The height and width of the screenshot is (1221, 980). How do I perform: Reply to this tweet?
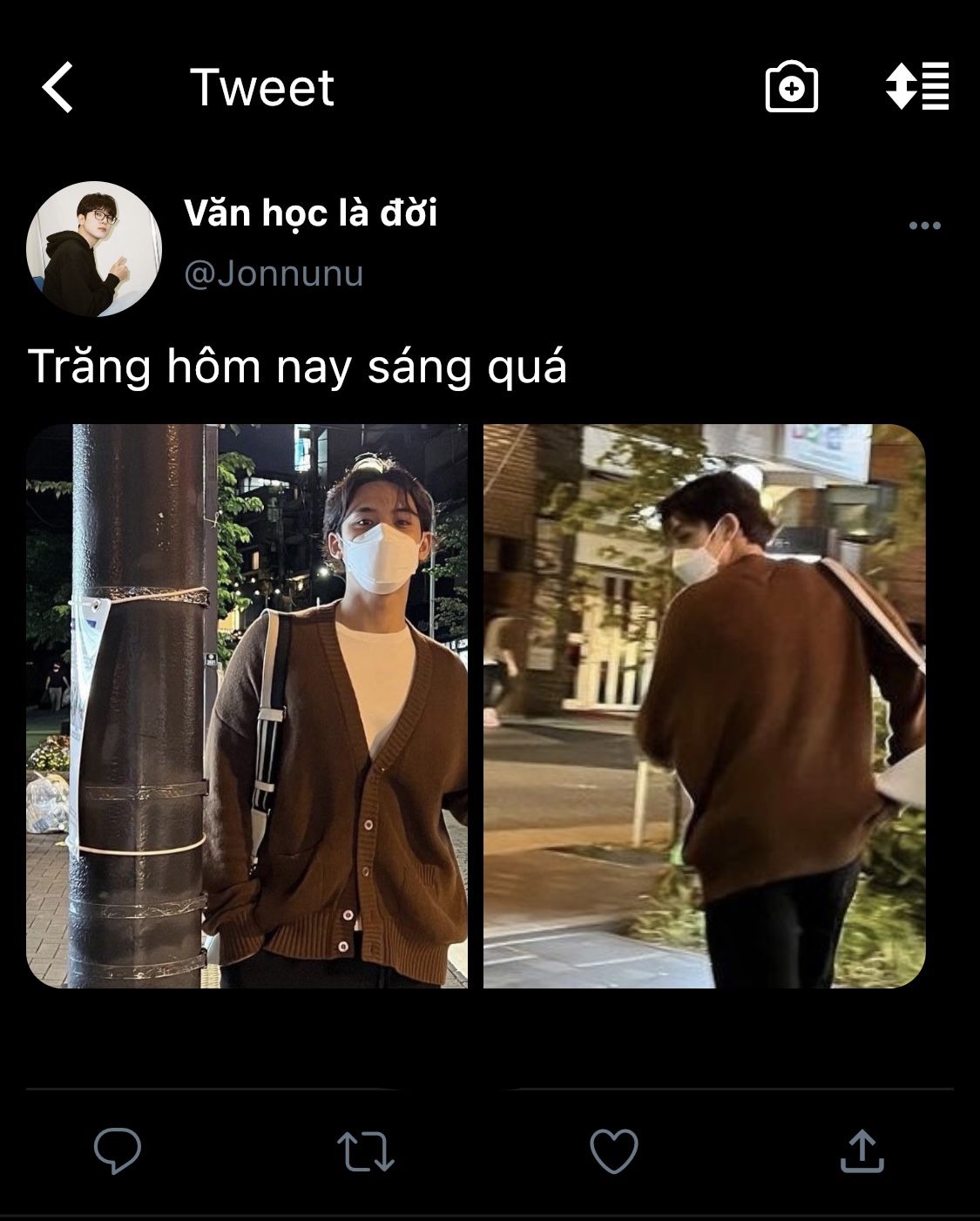(x=118, y=1150)
